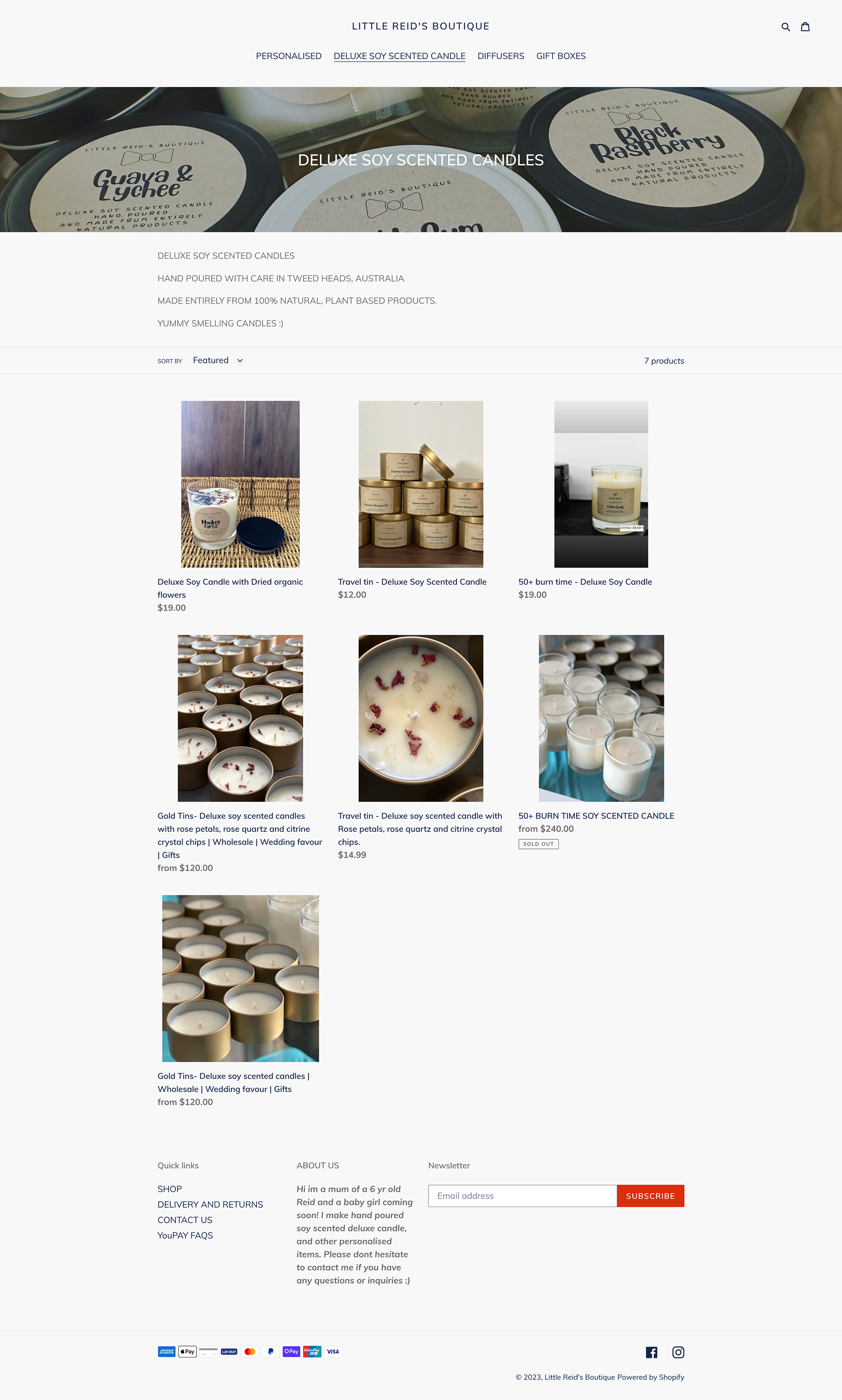The height and width of the screenshot is (1400, 842).
Task: Tap the Email address newsletter field
Action: coord(522,1196)
